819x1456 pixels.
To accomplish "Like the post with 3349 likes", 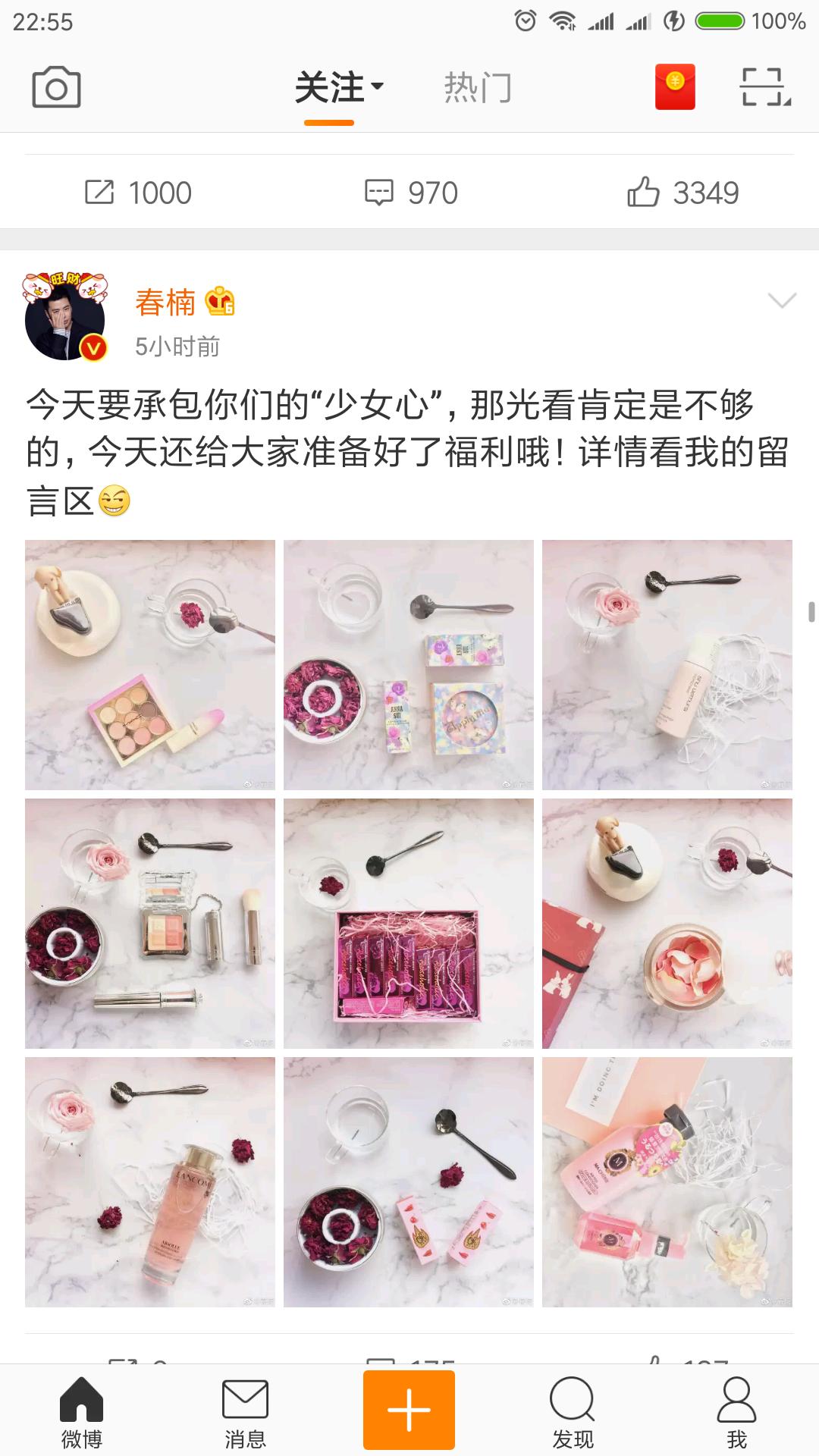I will [x=682, y=193].
